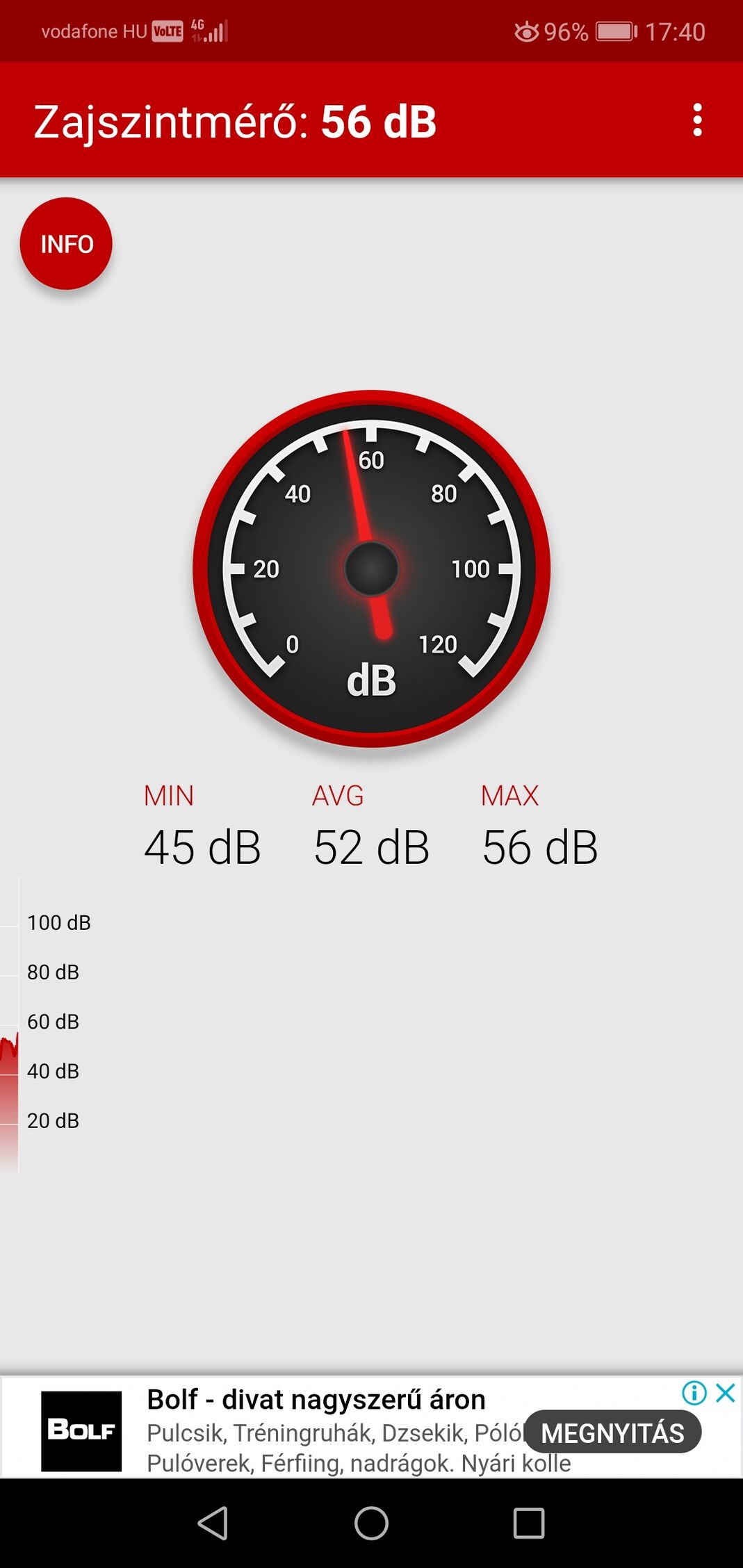743x1568 pixels.
Task: Go to the home screen
Action: [371, 1524]
